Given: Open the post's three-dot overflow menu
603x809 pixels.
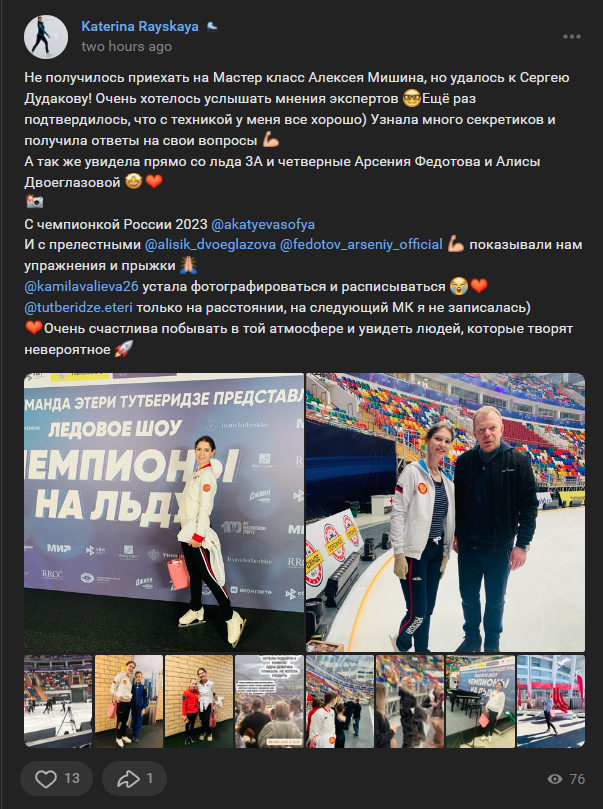Looking at the screenshot, I should click(x=571, y=36).
